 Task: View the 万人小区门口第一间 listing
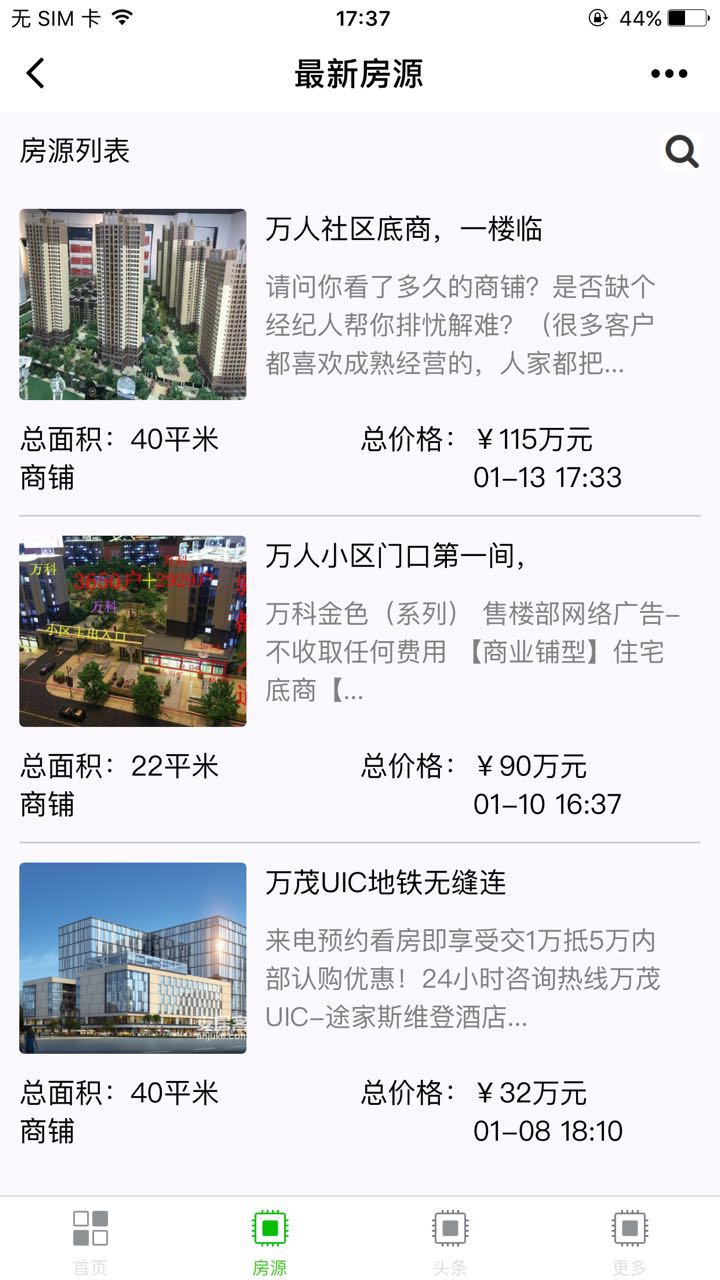coord(396,557)
